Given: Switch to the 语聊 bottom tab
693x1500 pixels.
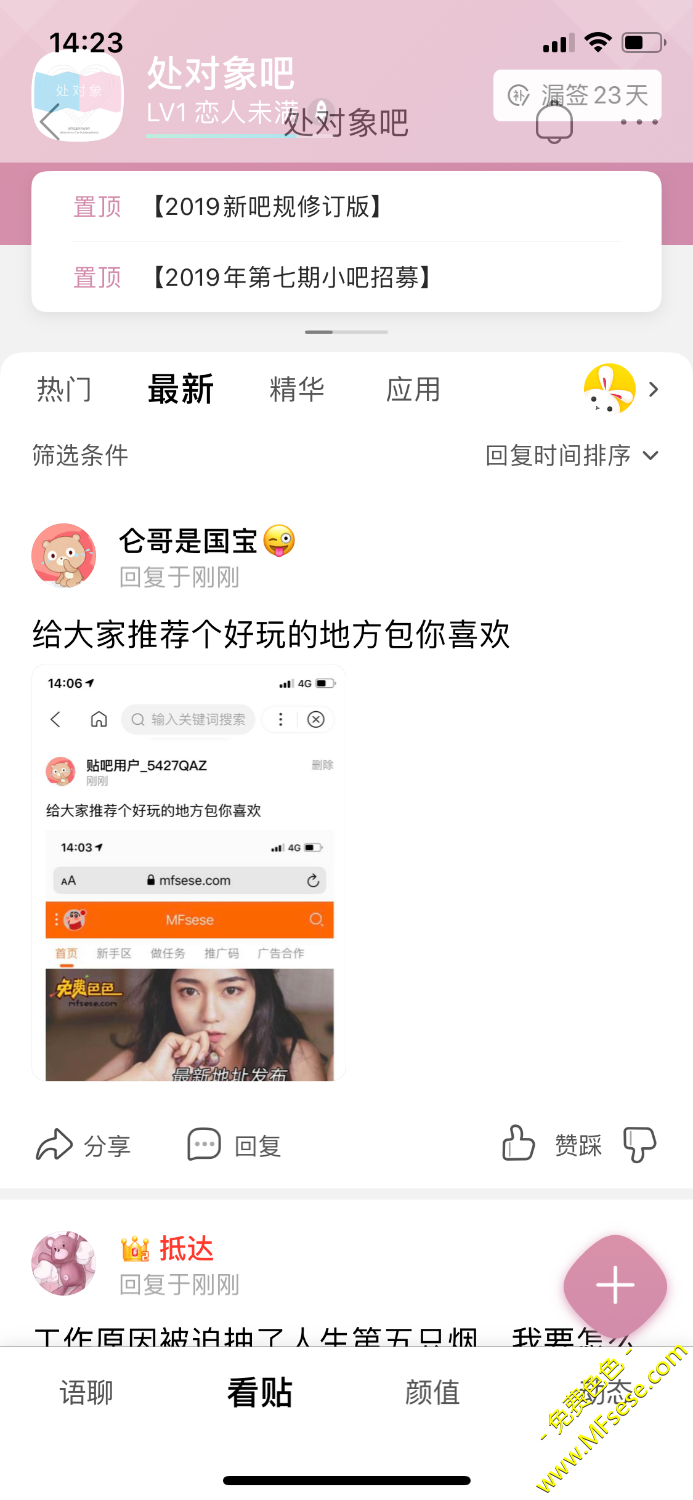Looking at the screenshot, I should click(x=87, y=1392).
